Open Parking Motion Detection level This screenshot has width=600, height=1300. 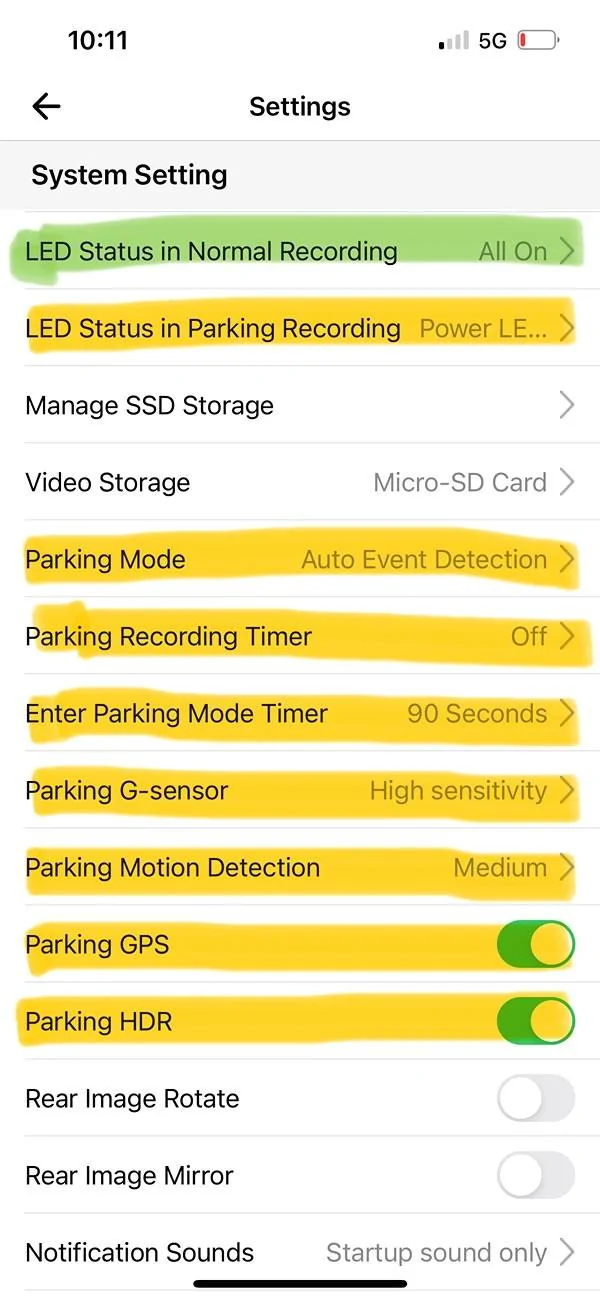pyautogui.click(x=300, y=867)
